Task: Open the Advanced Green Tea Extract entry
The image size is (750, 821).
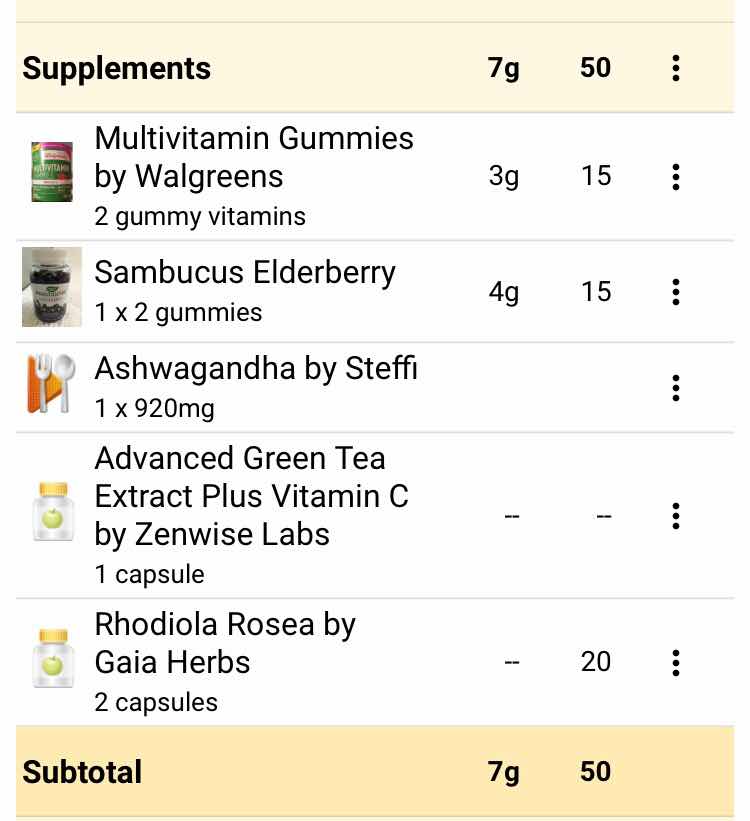Action: pos(252,514)
